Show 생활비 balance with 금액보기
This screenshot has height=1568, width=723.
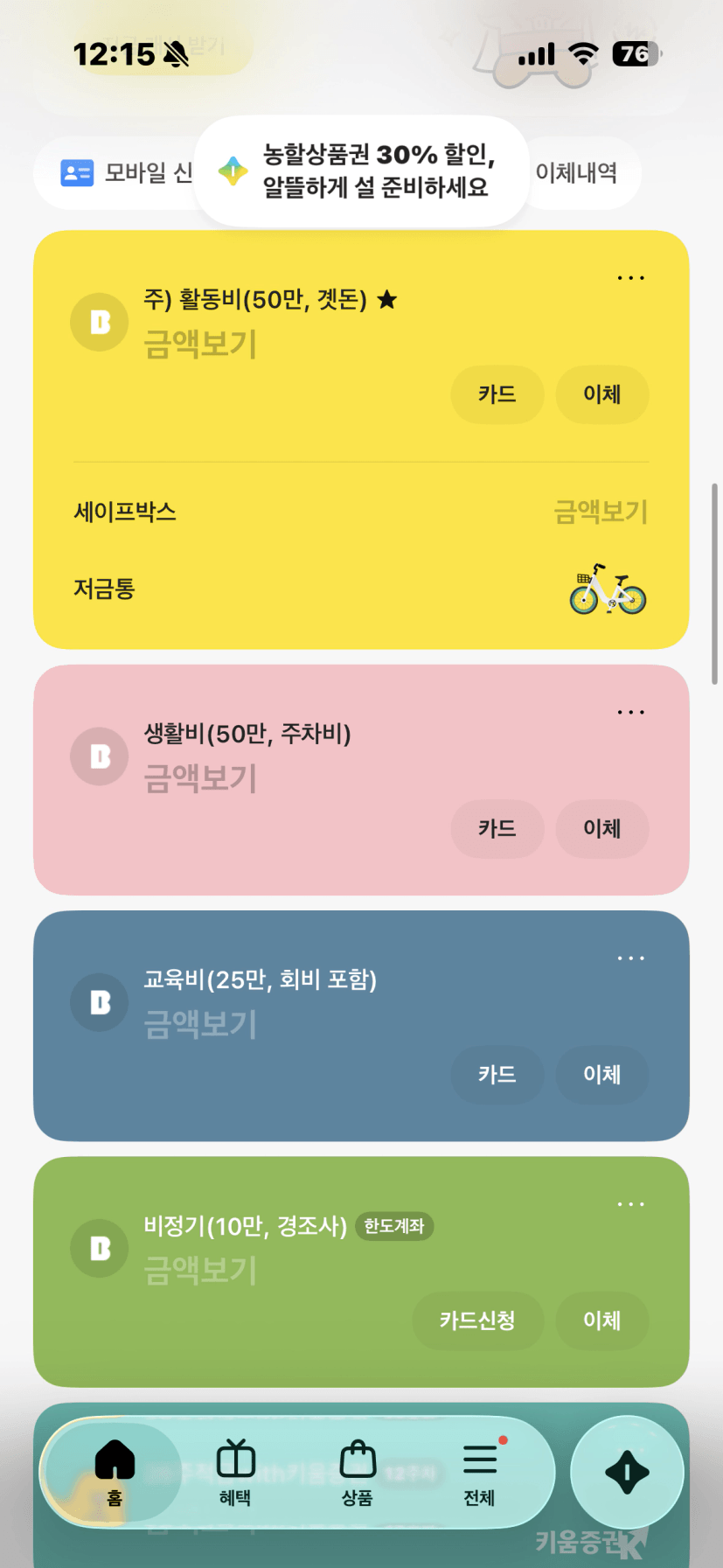tap(200, 777)
